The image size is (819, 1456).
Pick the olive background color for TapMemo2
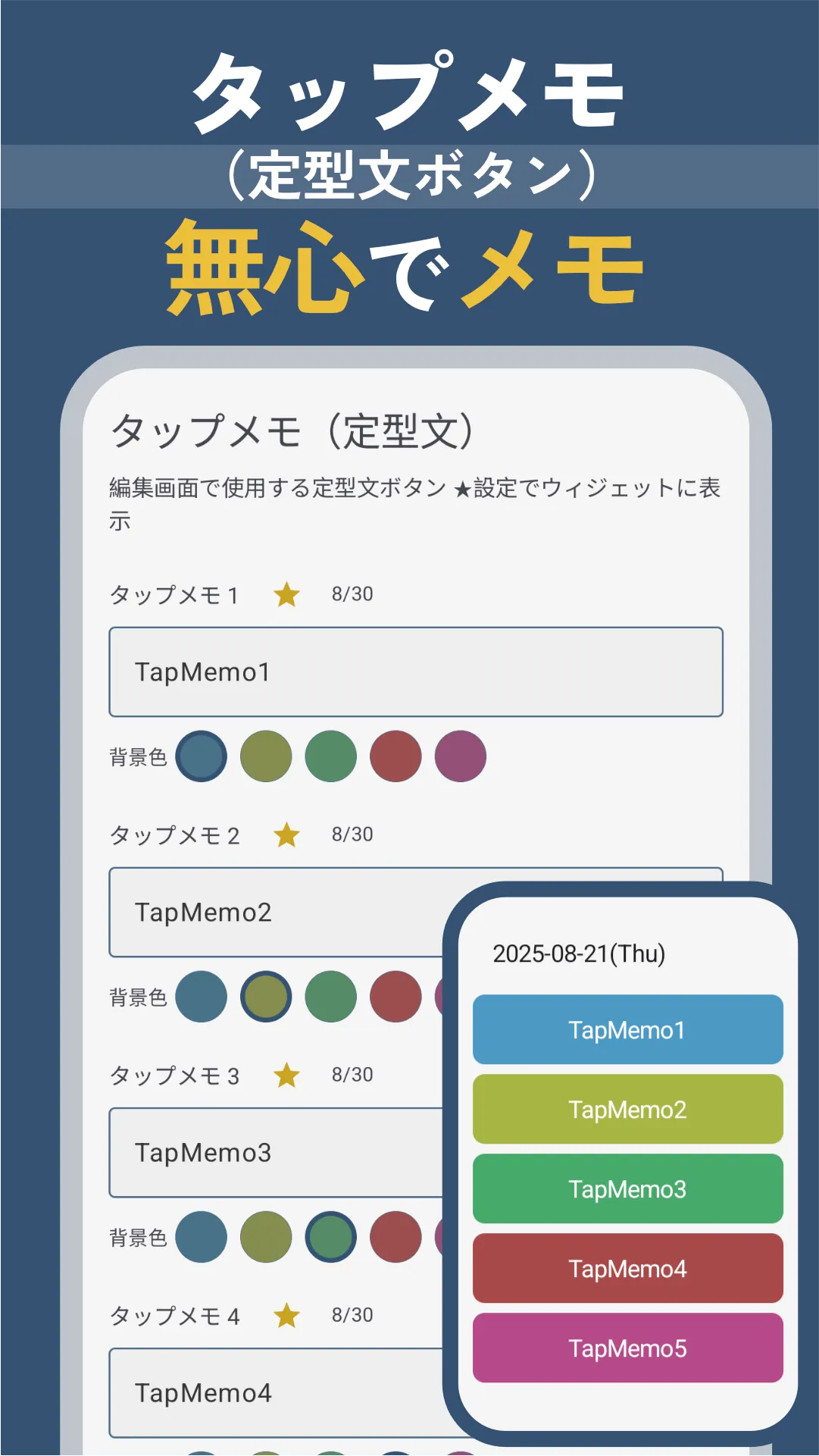pos(265,997)
